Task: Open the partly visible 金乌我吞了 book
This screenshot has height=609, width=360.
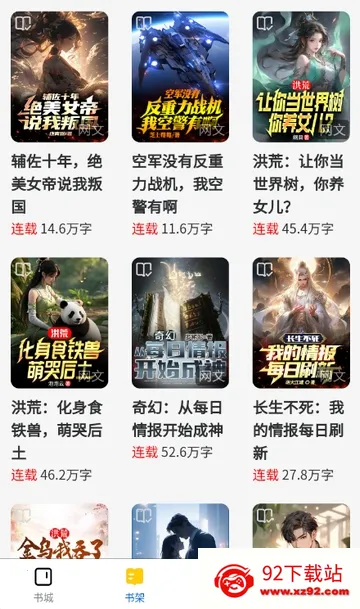Action: [59, 531]
